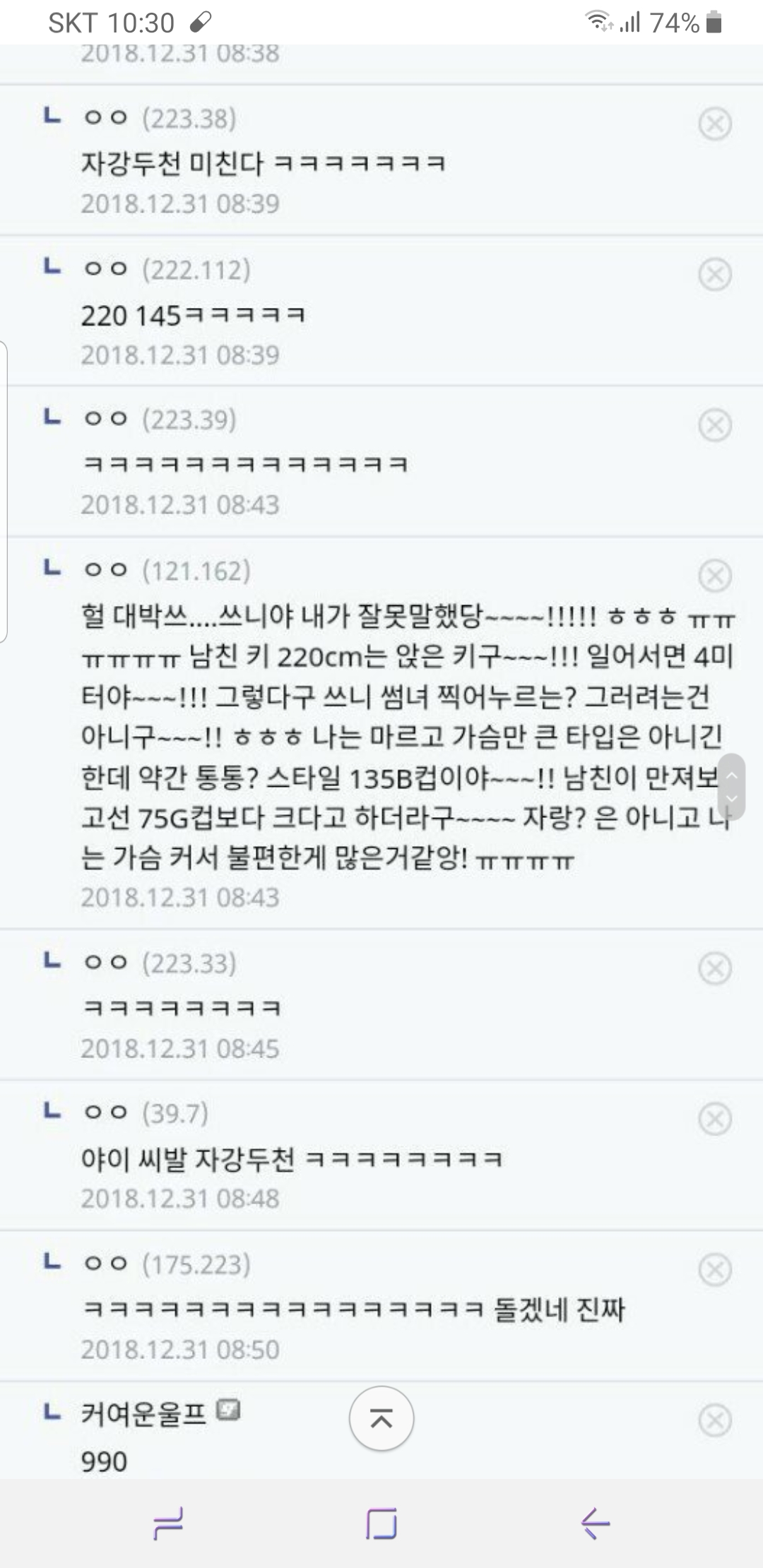The width and height of the screenshot is (763, 1568).
Task: Delete the comment by ㅇㅇ (223.39)
Action: pos(715,426)
